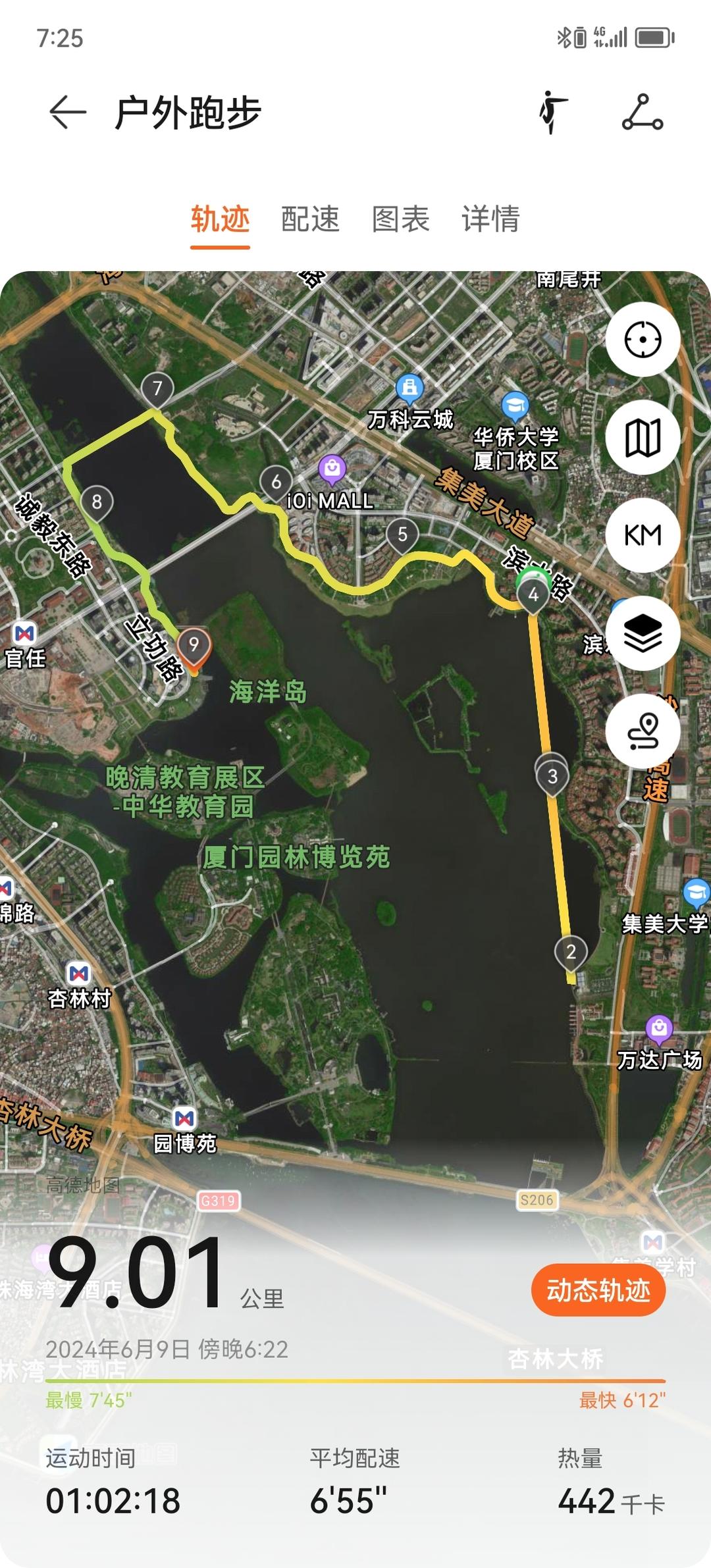
Task: Open the 详情 tab
Action: coord(490,219)
